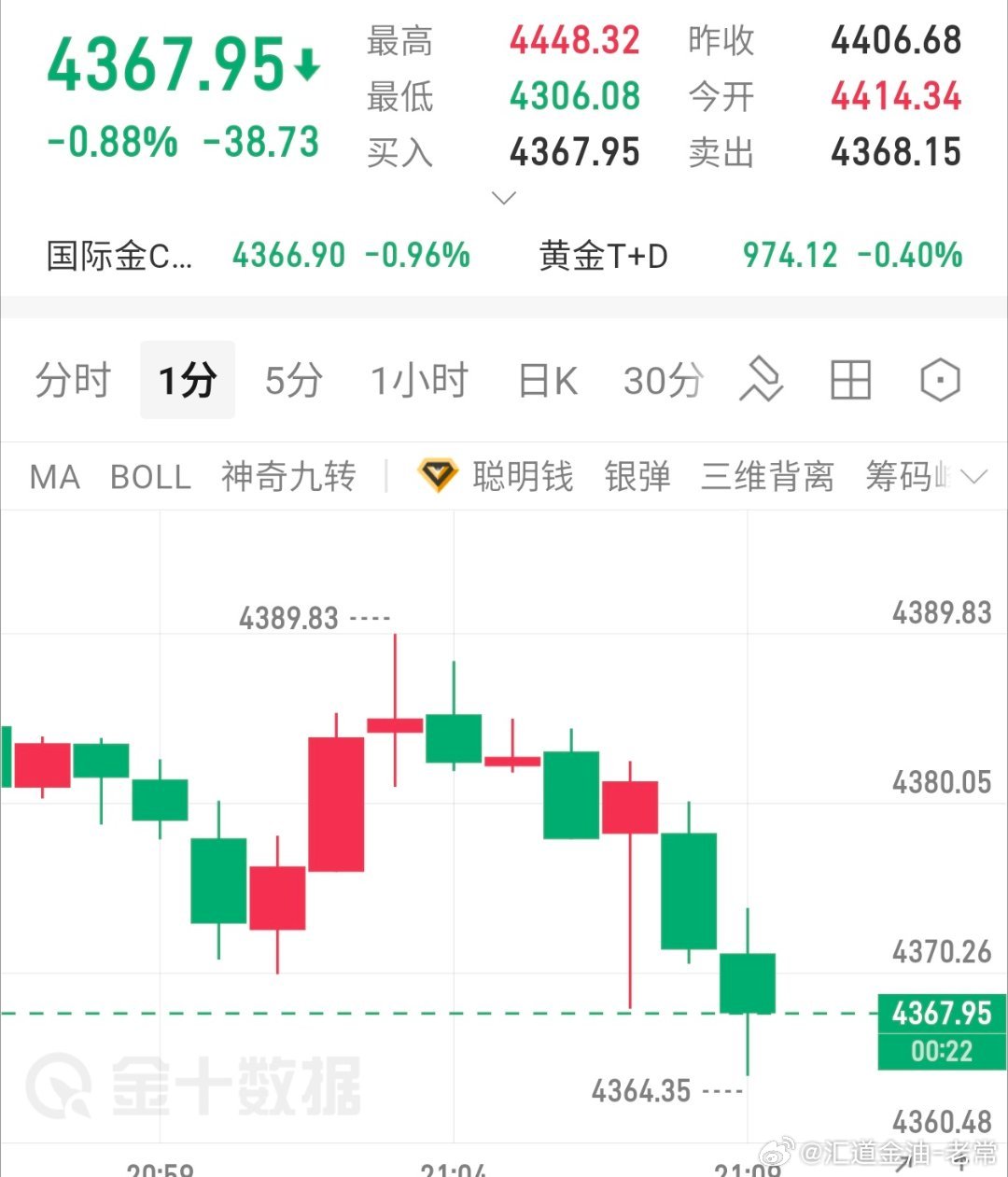Image resolution: width=1008 pixels, height=1177 pixels.
Task: Select the 分时 chart tab
Action: [x=73, y=380]
